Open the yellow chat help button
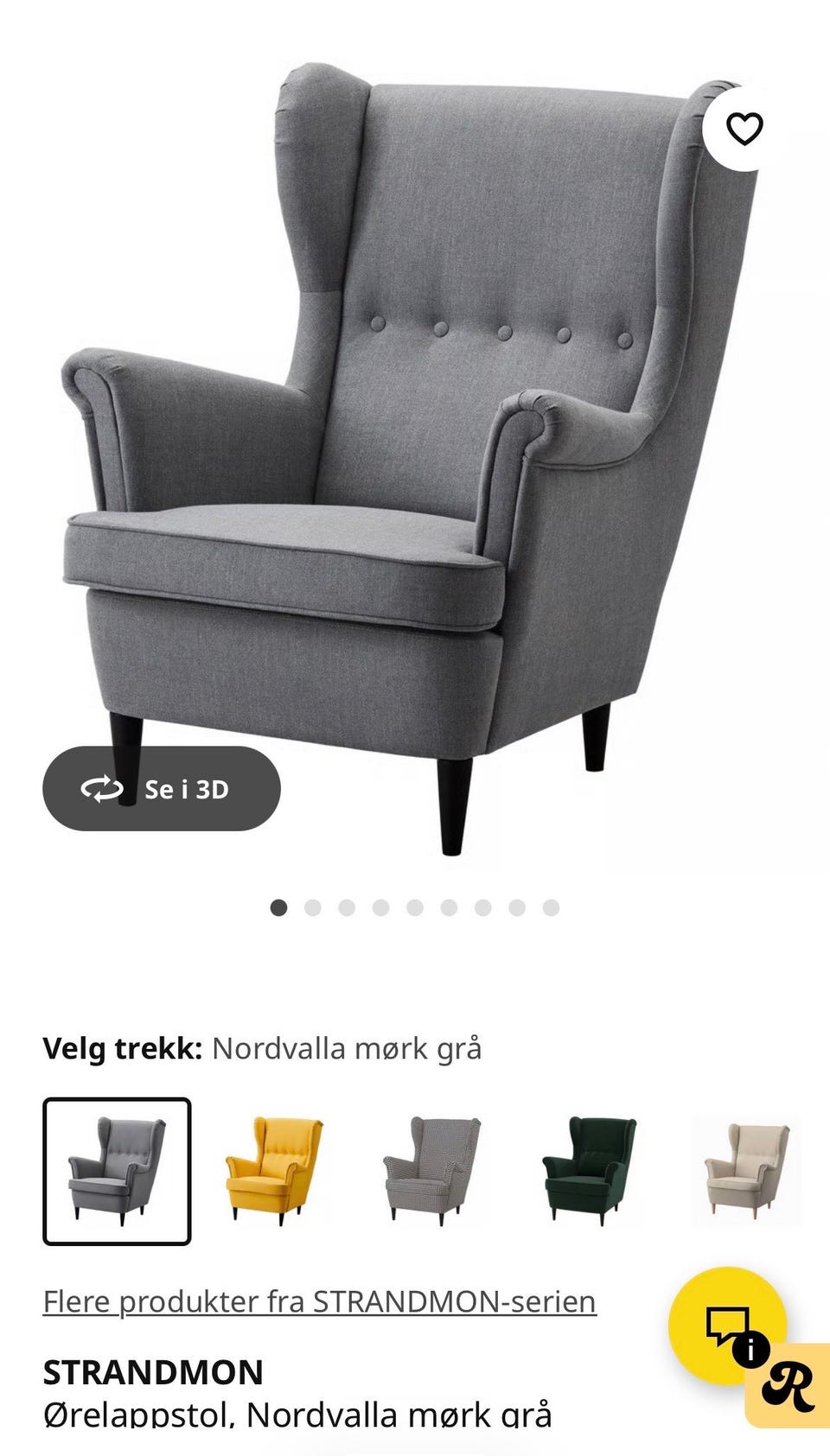 pyautogui.click(x=727, y=1326)
